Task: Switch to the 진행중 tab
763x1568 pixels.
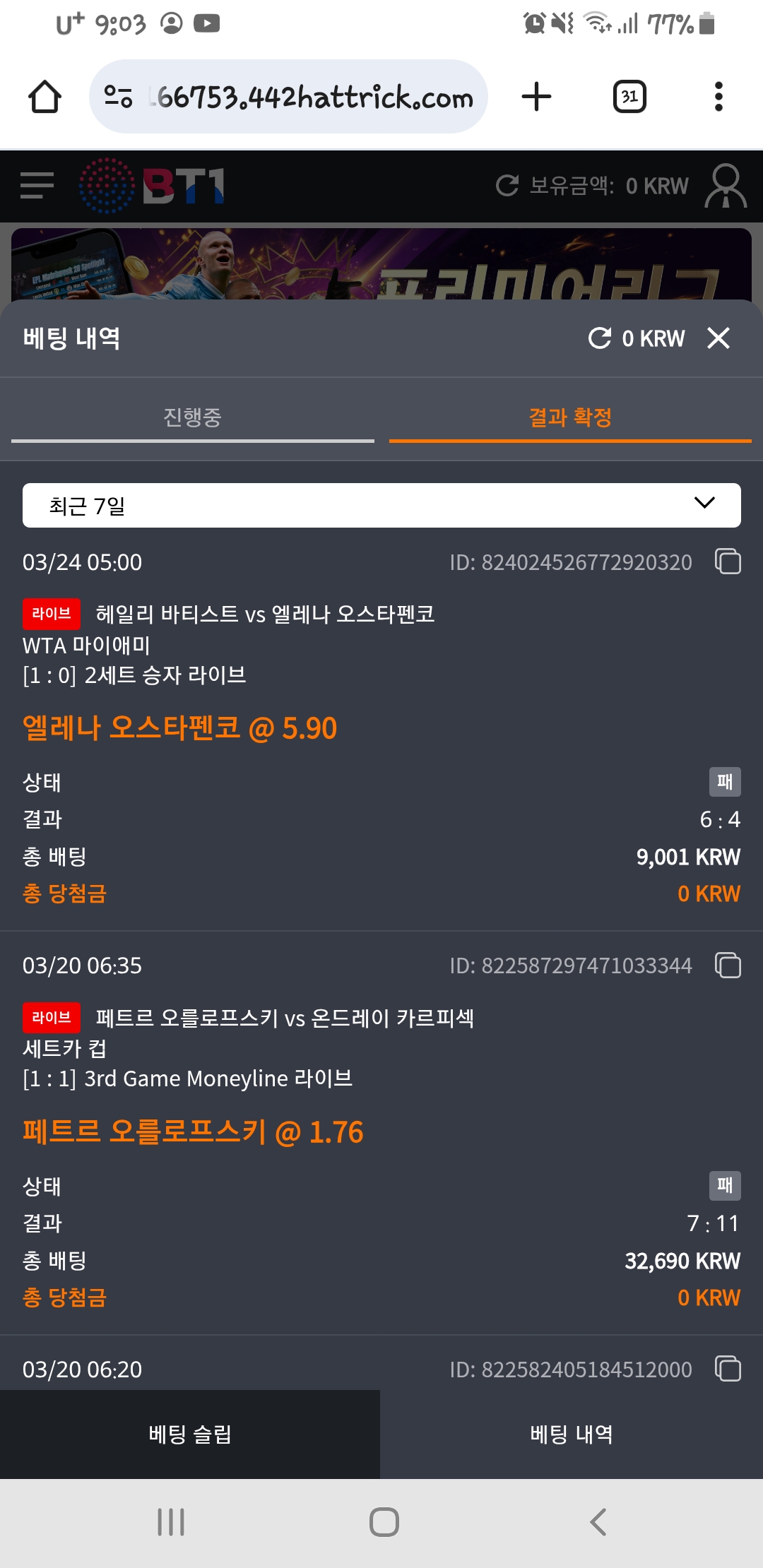Action: [192, 417]
